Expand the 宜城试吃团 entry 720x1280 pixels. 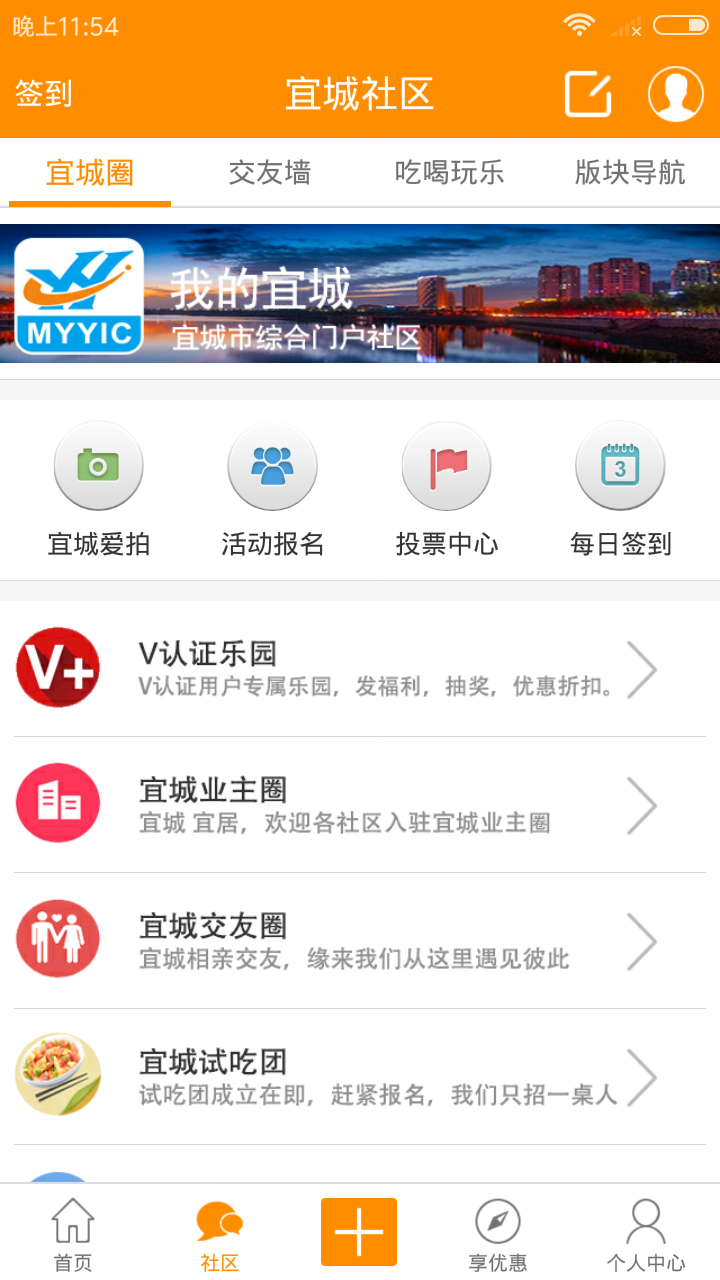point(360,1075)
